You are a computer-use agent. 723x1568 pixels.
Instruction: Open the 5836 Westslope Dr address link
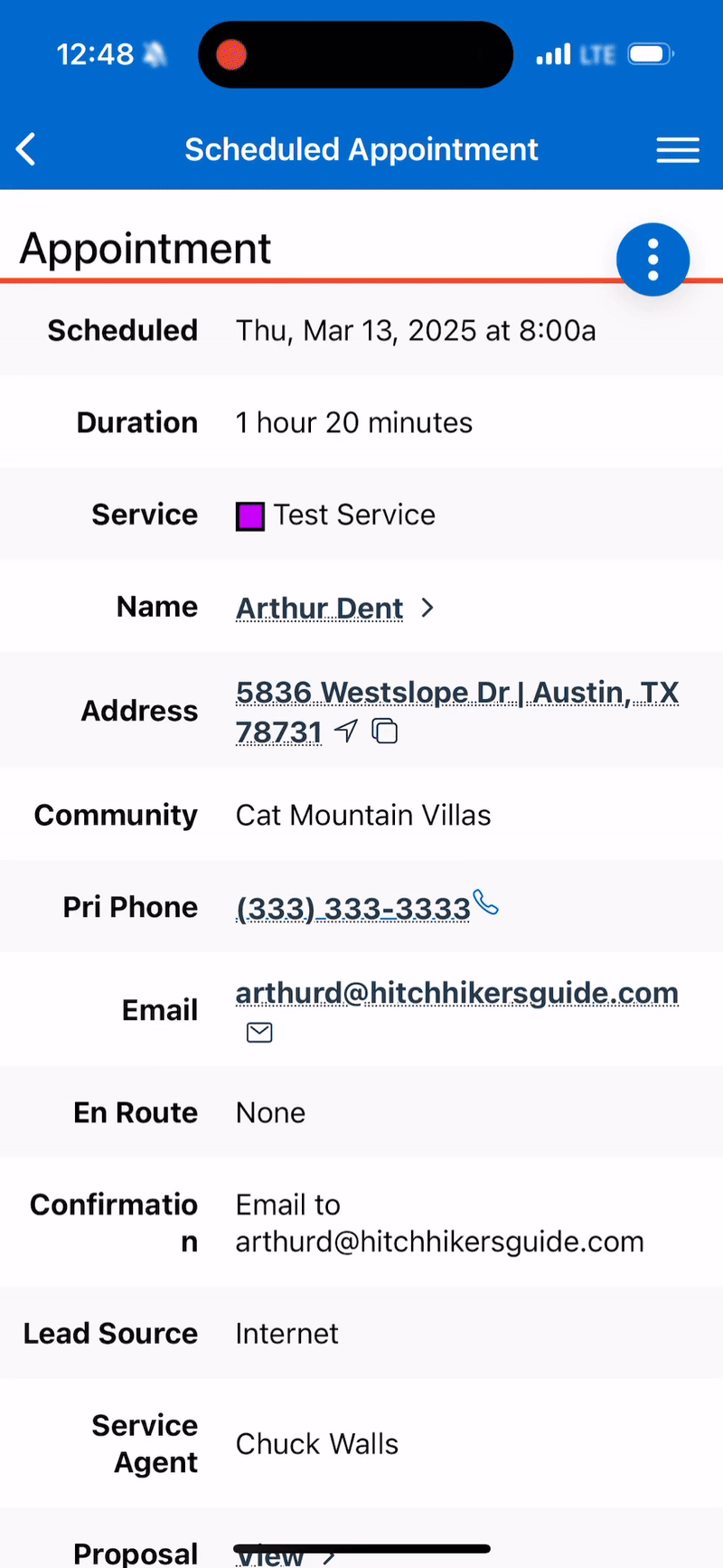click(456, 693)
